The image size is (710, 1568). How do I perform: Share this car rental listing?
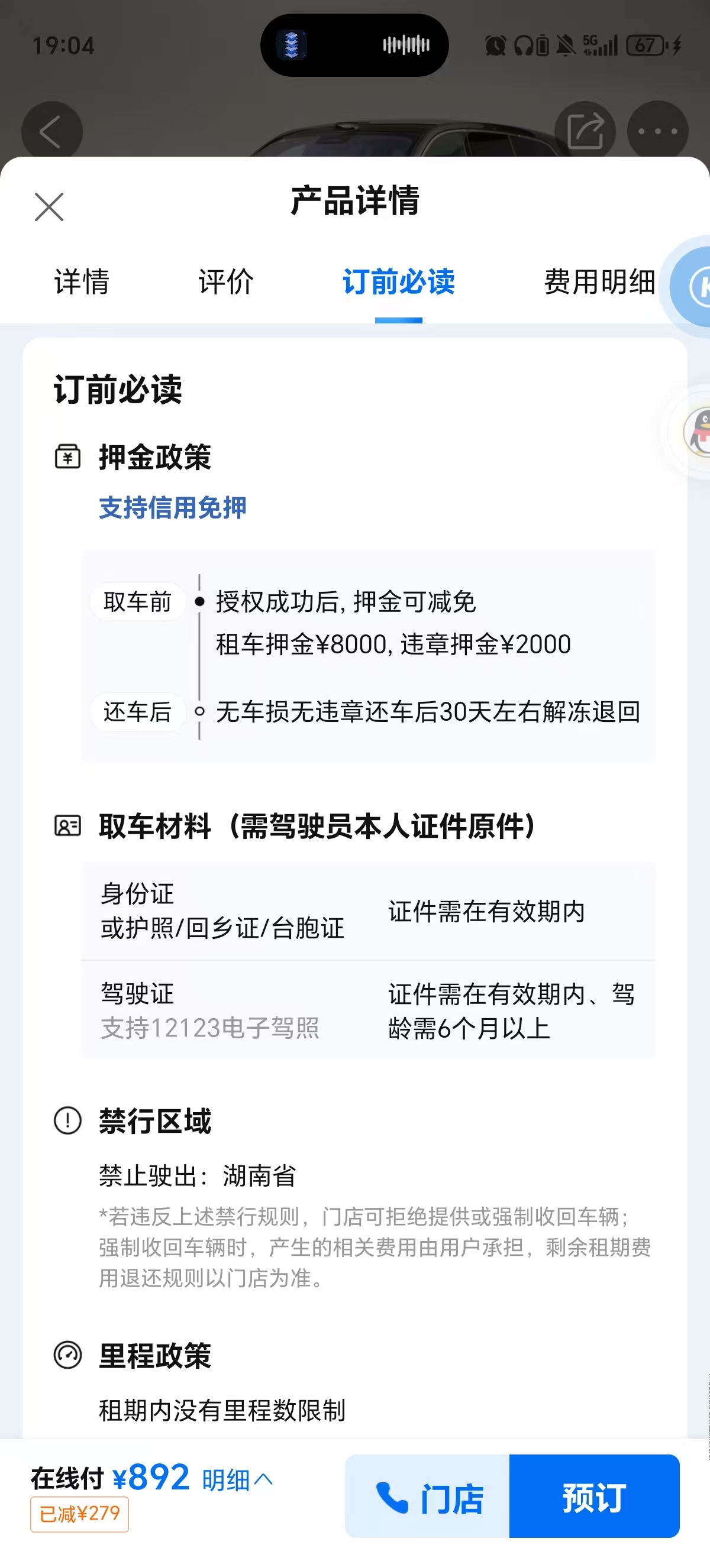(x=585, y=131)
